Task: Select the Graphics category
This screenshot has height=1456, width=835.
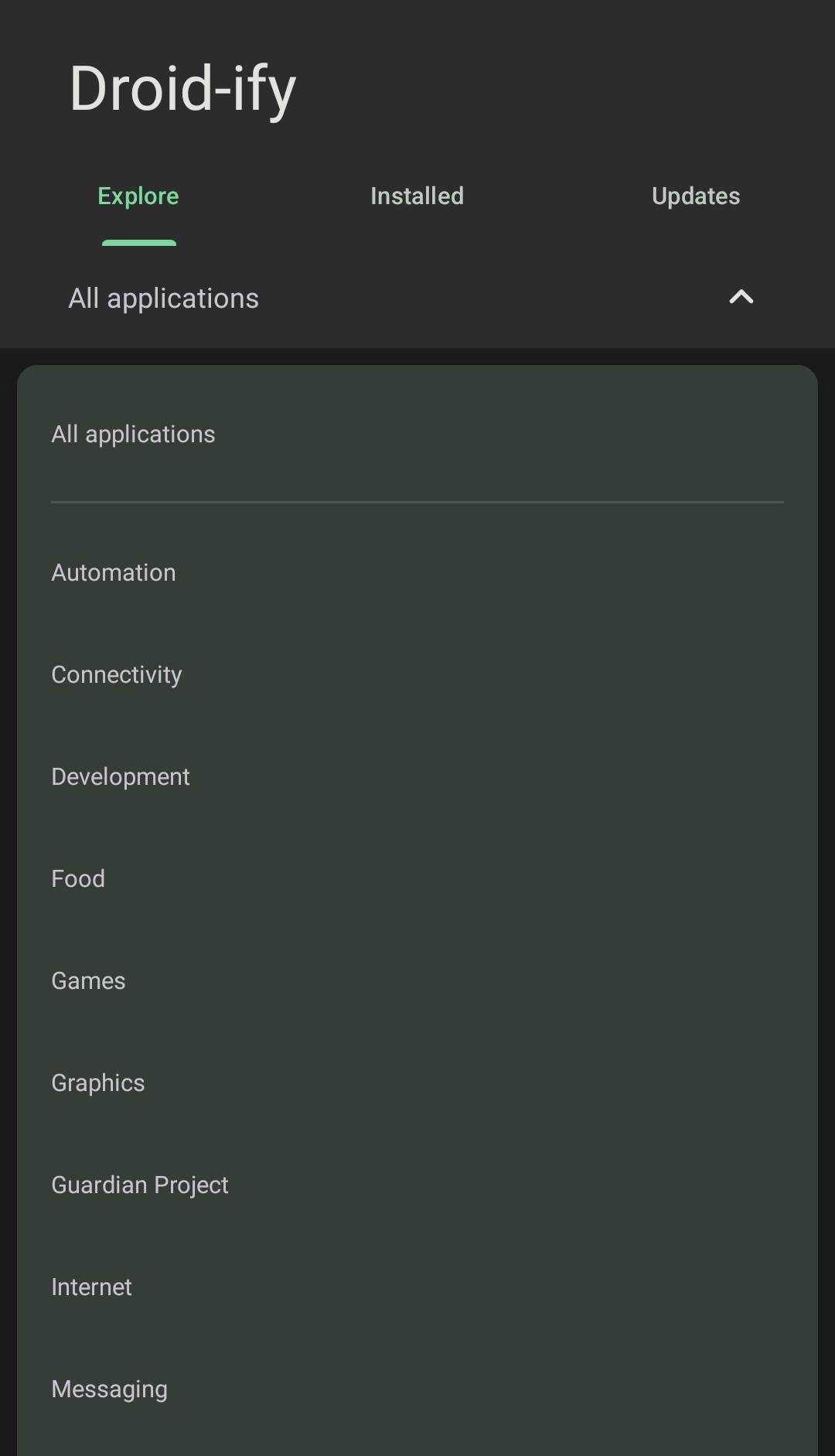Action: coord(97,1083)
